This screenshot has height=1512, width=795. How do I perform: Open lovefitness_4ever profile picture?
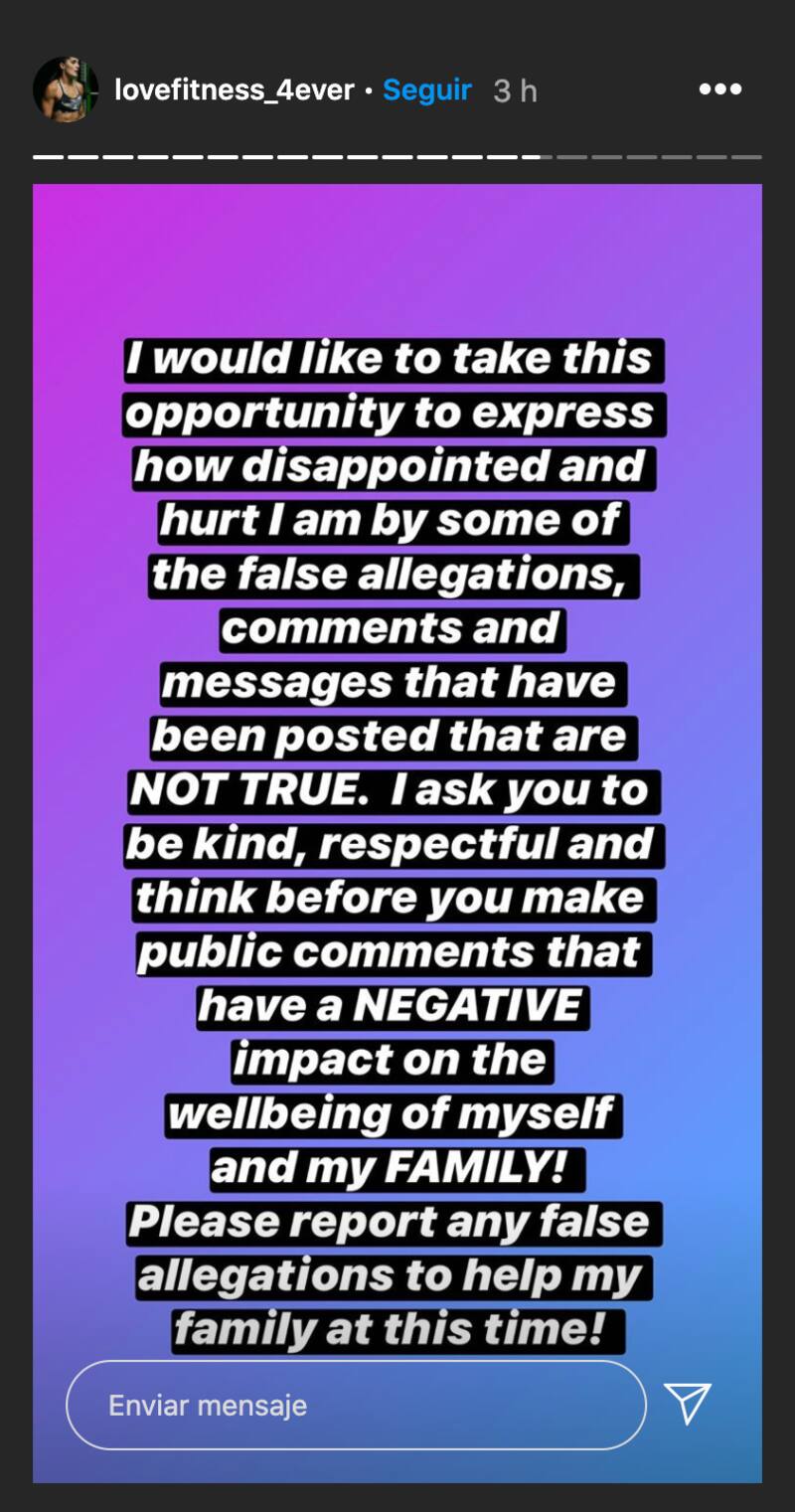[x=66, y=89]
